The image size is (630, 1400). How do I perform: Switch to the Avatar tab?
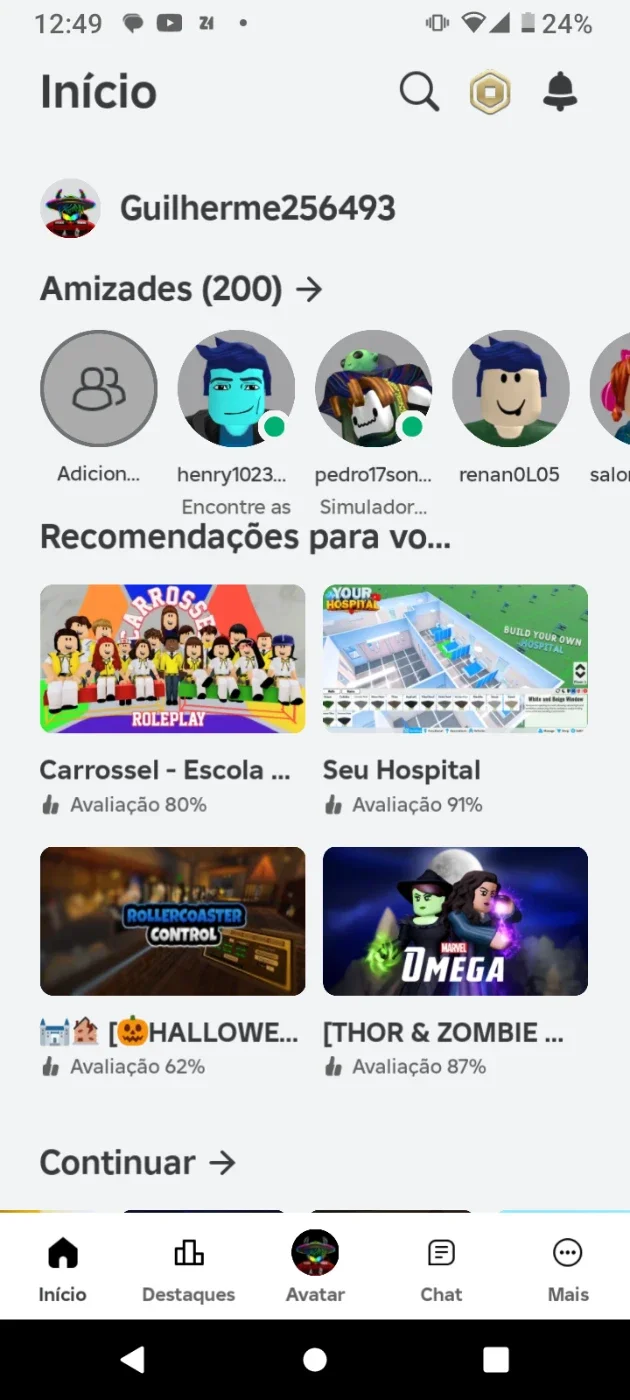pyautogui.click(x=315, y=1268)
